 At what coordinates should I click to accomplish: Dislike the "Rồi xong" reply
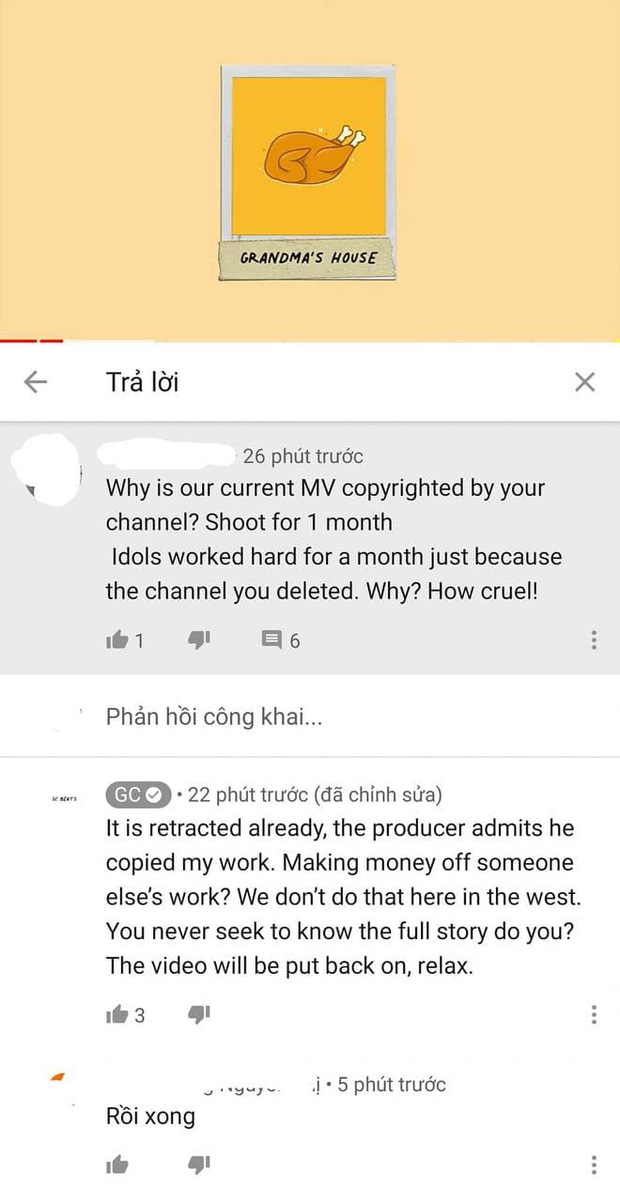click(x=200, y=1163)
